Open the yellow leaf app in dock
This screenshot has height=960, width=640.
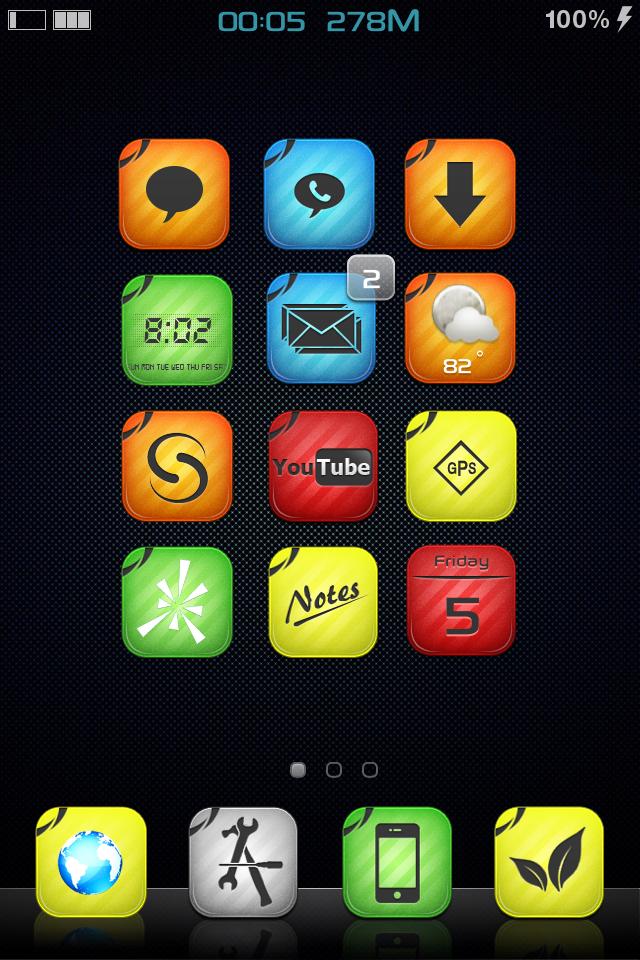click(549, 861)
